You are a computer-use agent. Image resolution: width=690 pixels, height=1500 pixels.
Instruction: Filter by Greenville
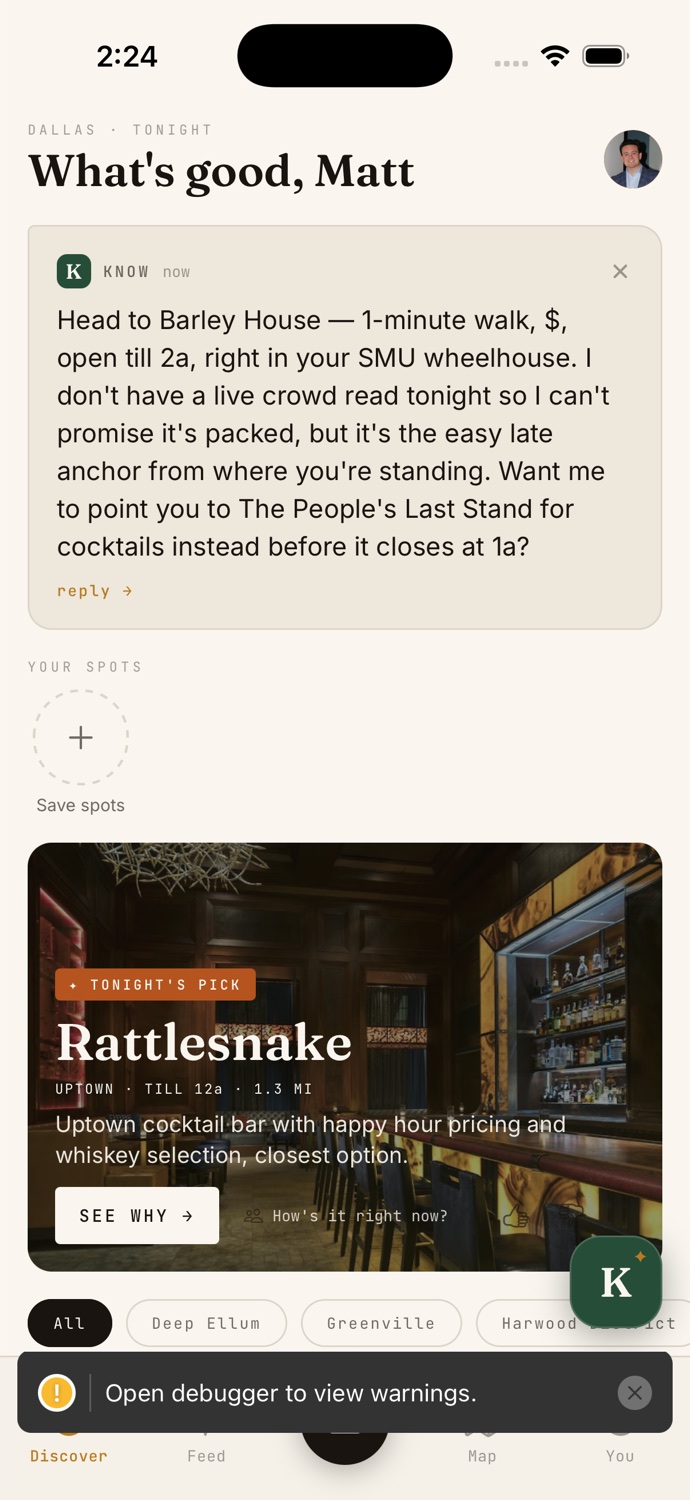(381, 1323)
